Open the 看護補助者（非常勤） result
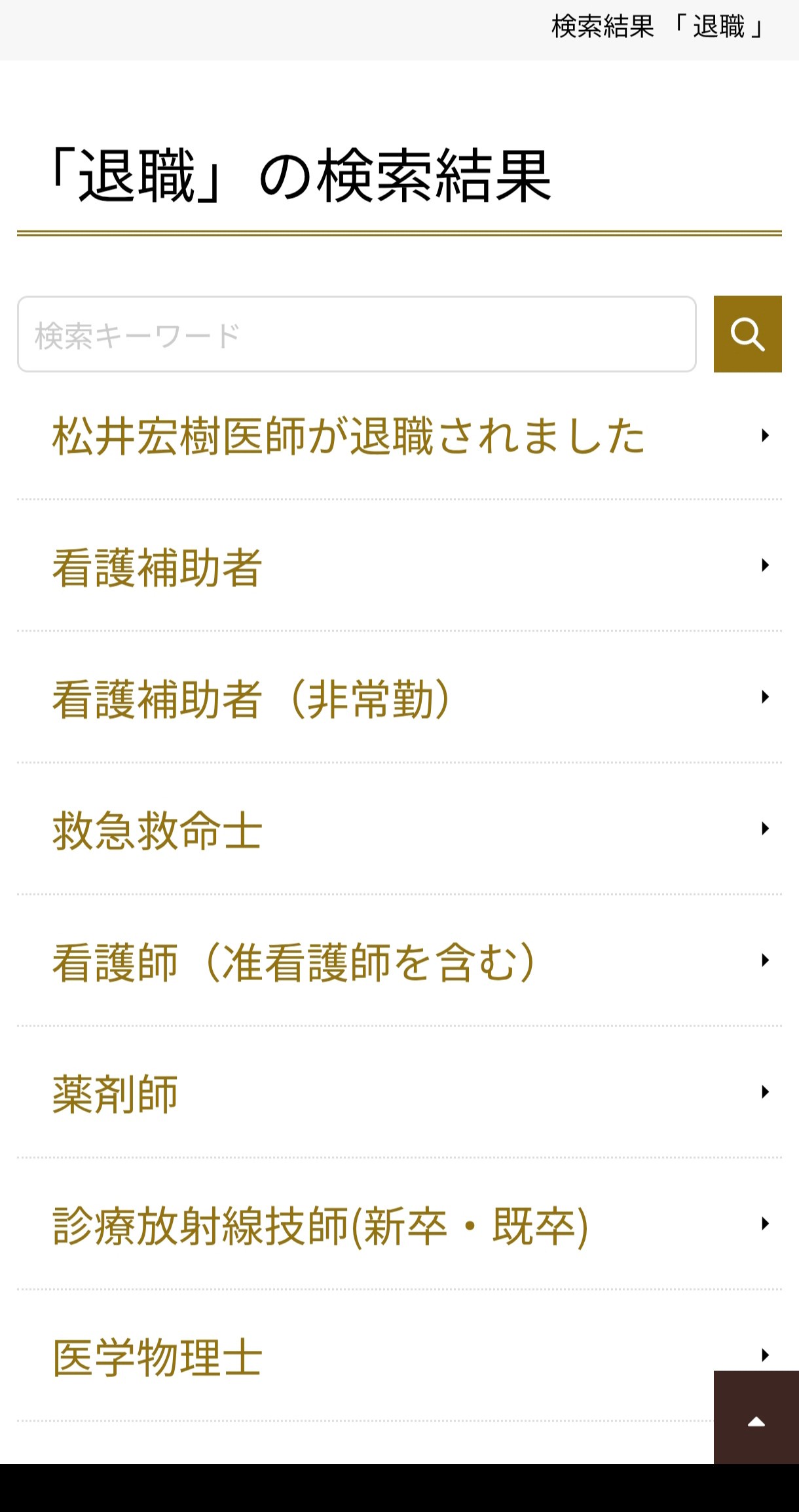799x1512 pixels. (251, 699)
